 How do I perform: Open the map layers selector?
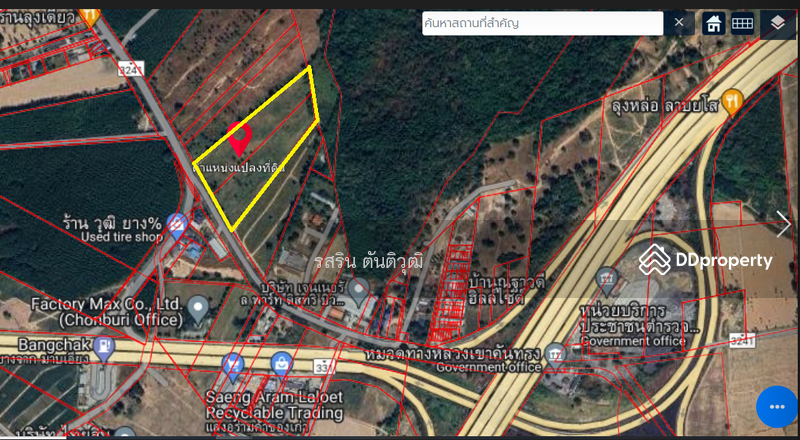click(777, 23)
